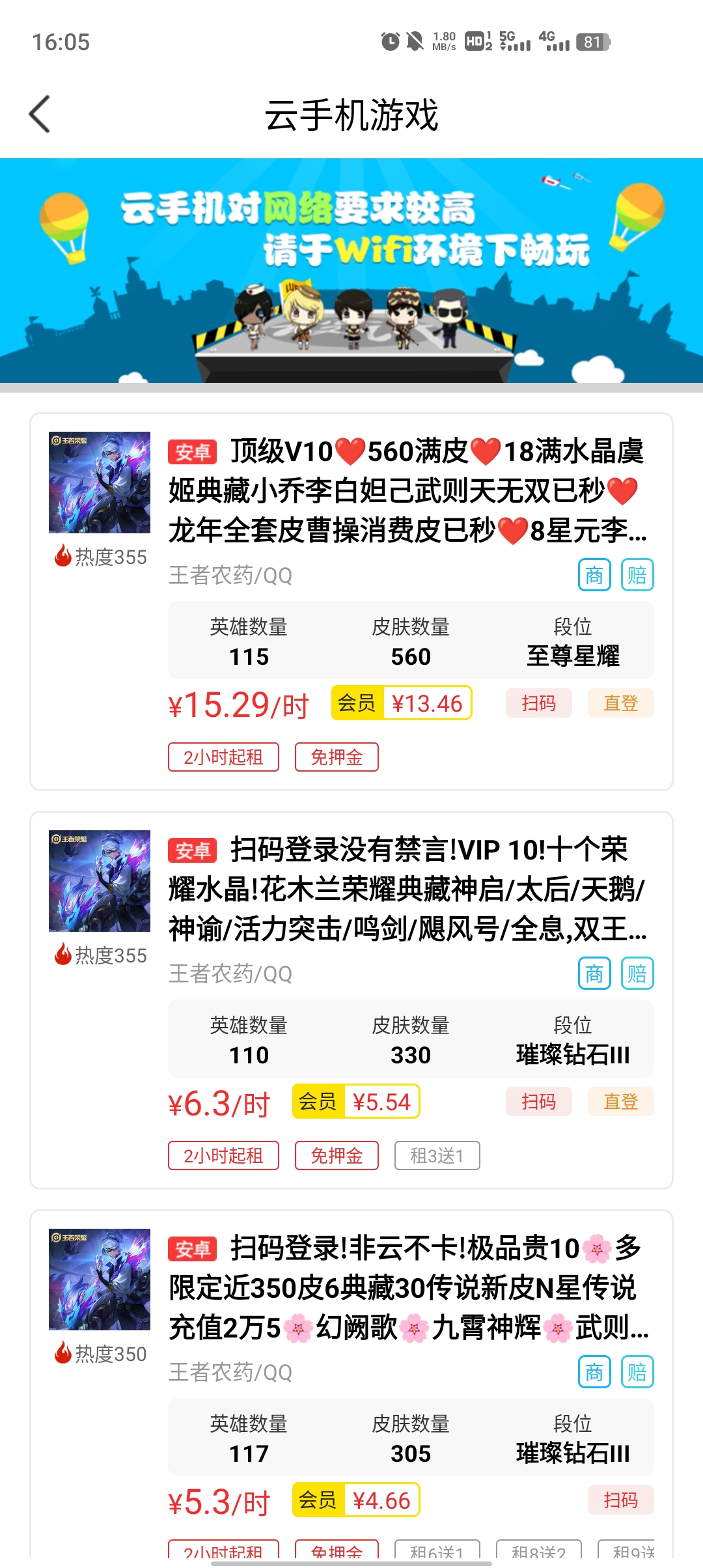Tap the 商 icon on the second listing
This screenshot has width=703, height=1568.
click(594, 973)
